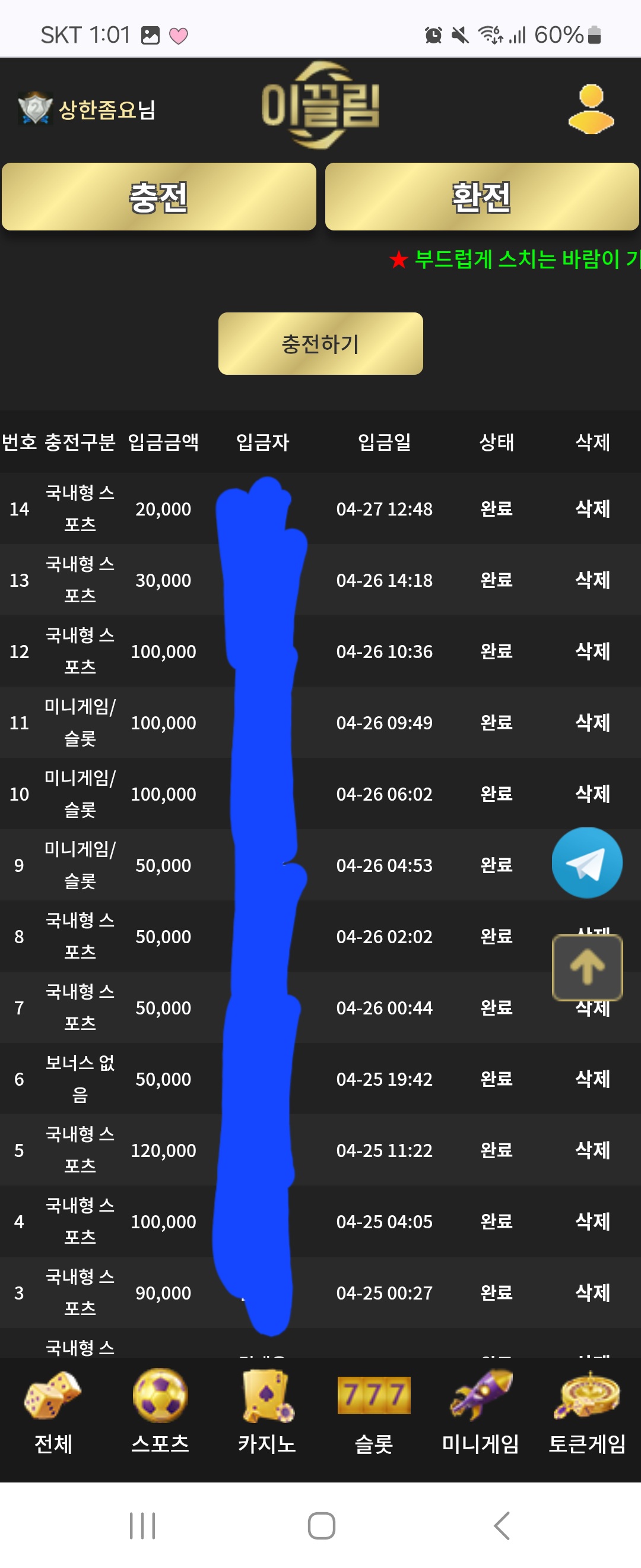641x1568 pixels.
Task: Open the Telegram support floating button
Action: [x=587, y=862]
